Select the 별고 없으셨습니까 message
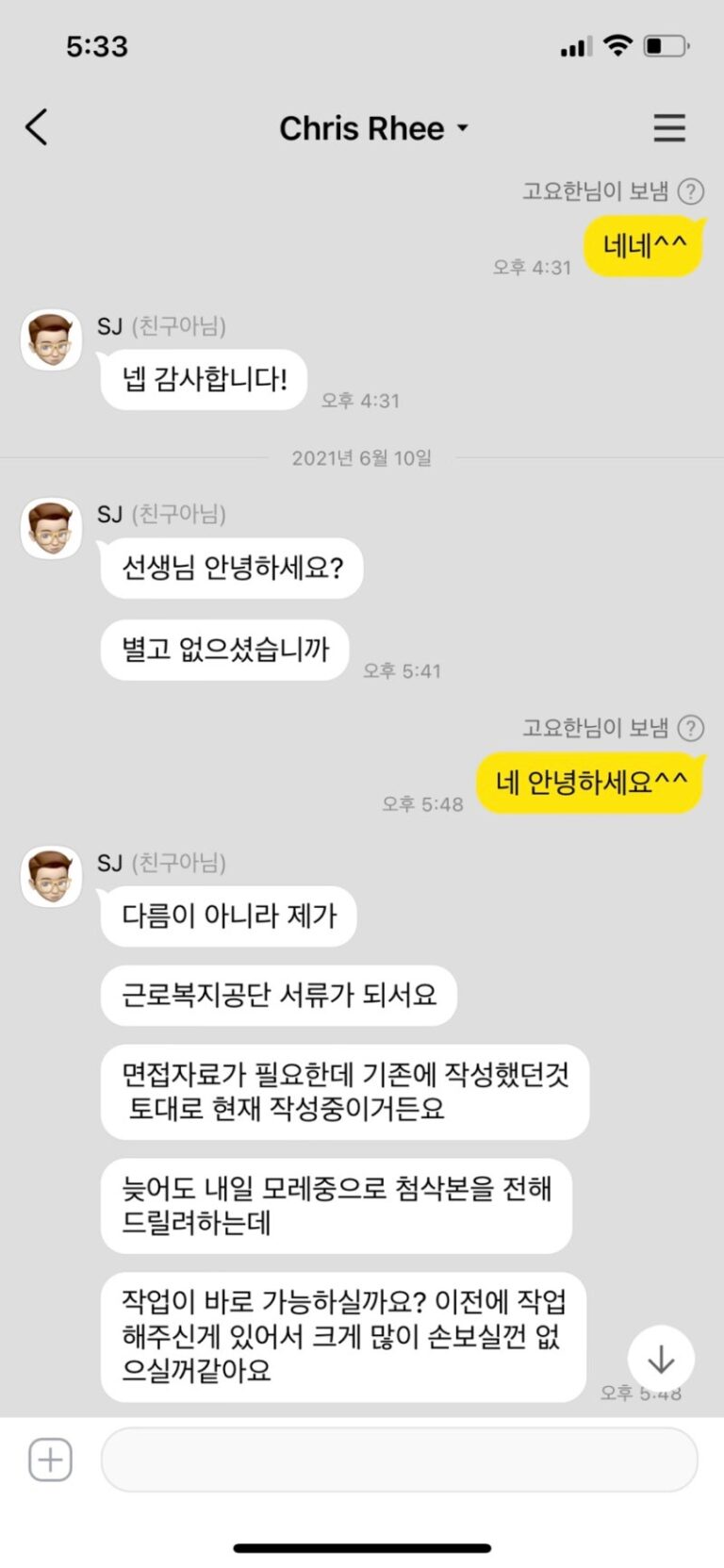Screen dimensions: 724x1568 click(x=223, y=650)
